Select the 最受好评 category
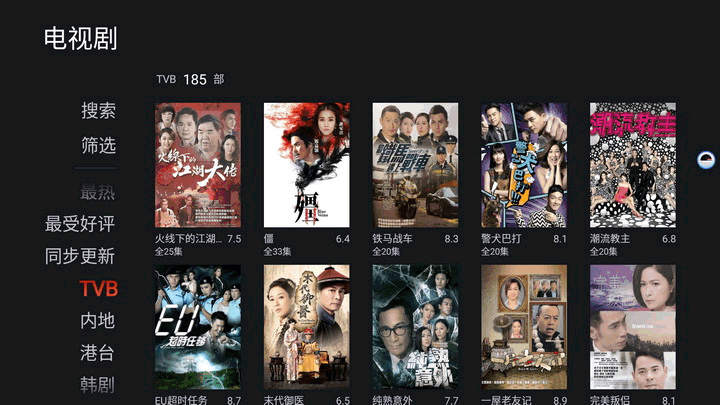 pyautogui.click(x=80, y=224)
